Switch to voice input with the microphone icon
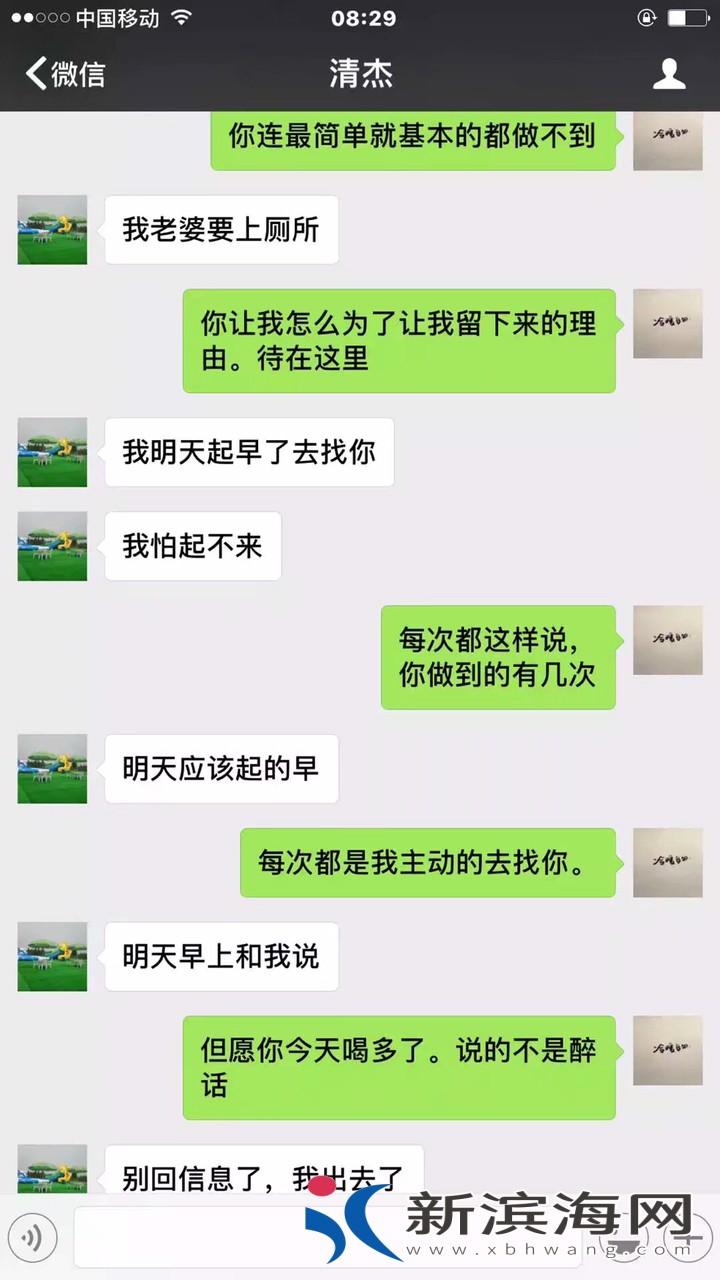 pos(31,1240)
